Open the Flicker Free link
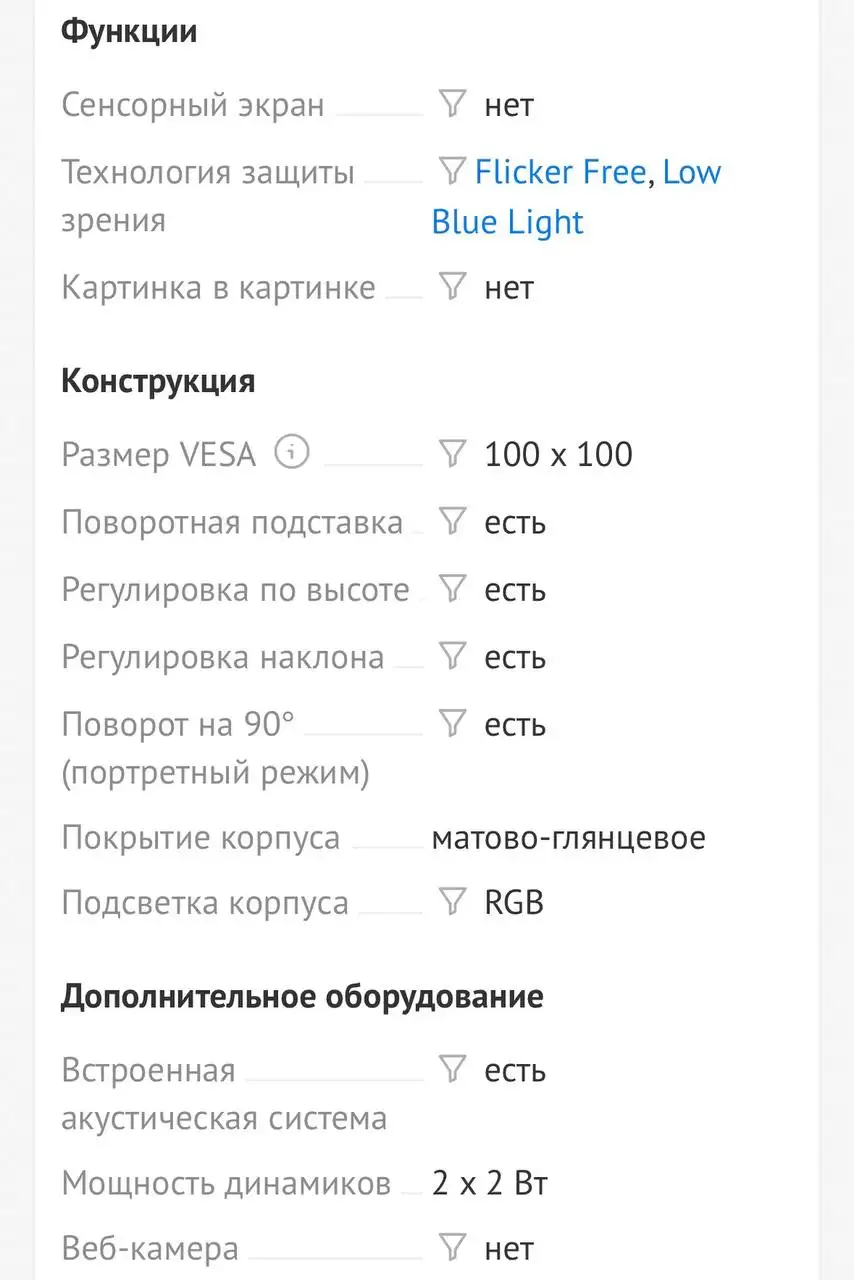The image size is (854, 1280). coord(561,172)
